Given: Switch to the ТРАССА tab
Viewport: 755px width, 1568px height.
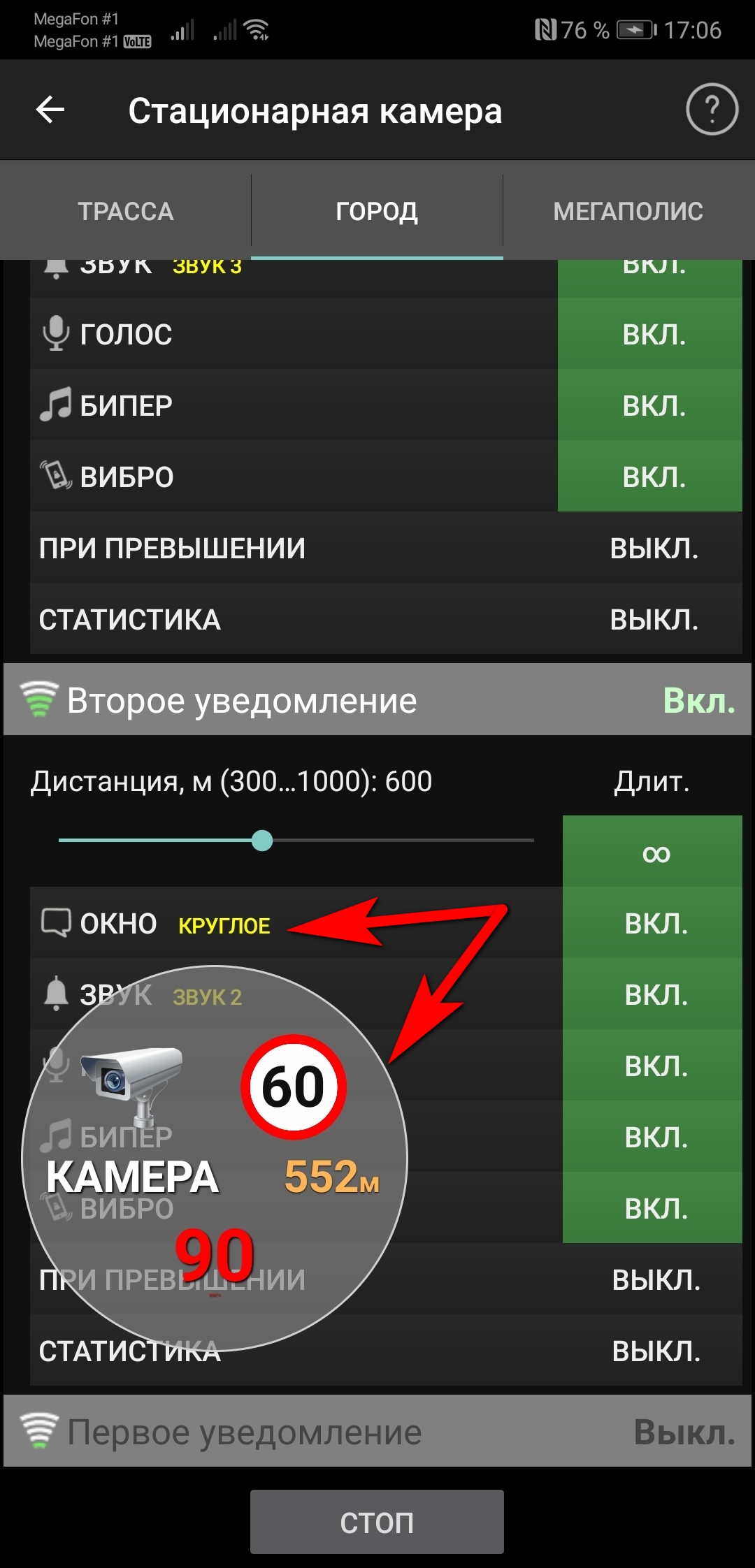Looking at the screenshot, I should (x=126, y=211).
